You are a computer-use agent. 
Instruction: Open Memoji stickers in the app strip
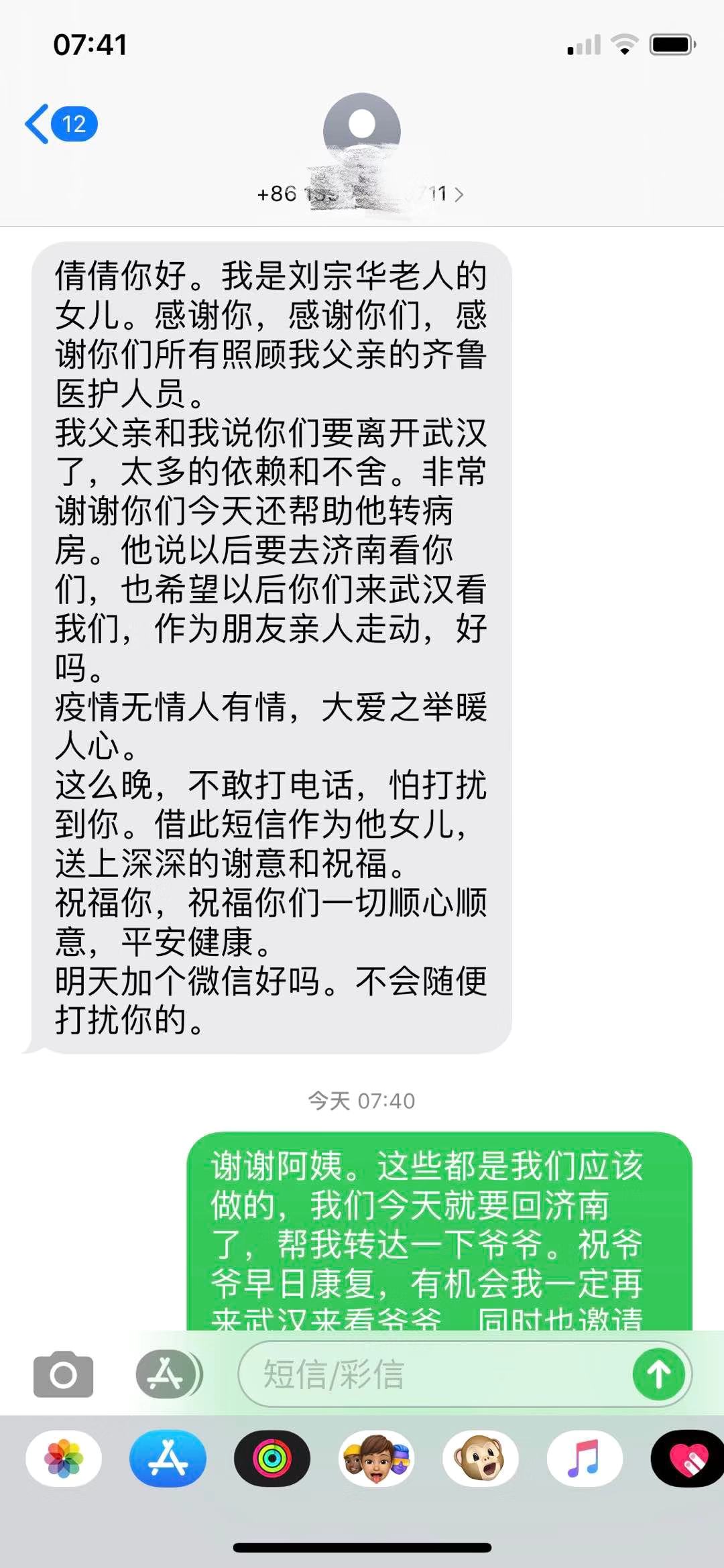(376, 1459)
